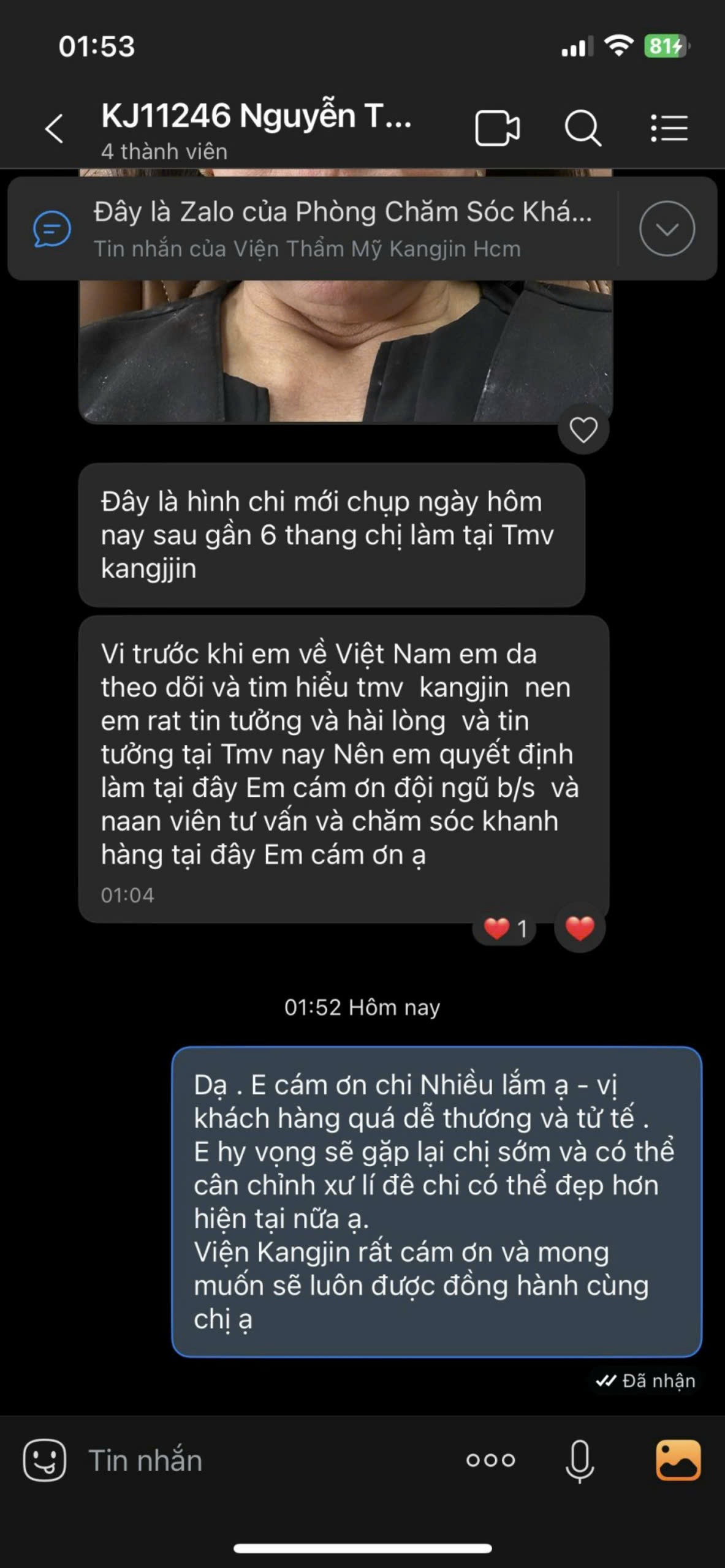React with the red heart on the 01:04 message

[579, 929]
